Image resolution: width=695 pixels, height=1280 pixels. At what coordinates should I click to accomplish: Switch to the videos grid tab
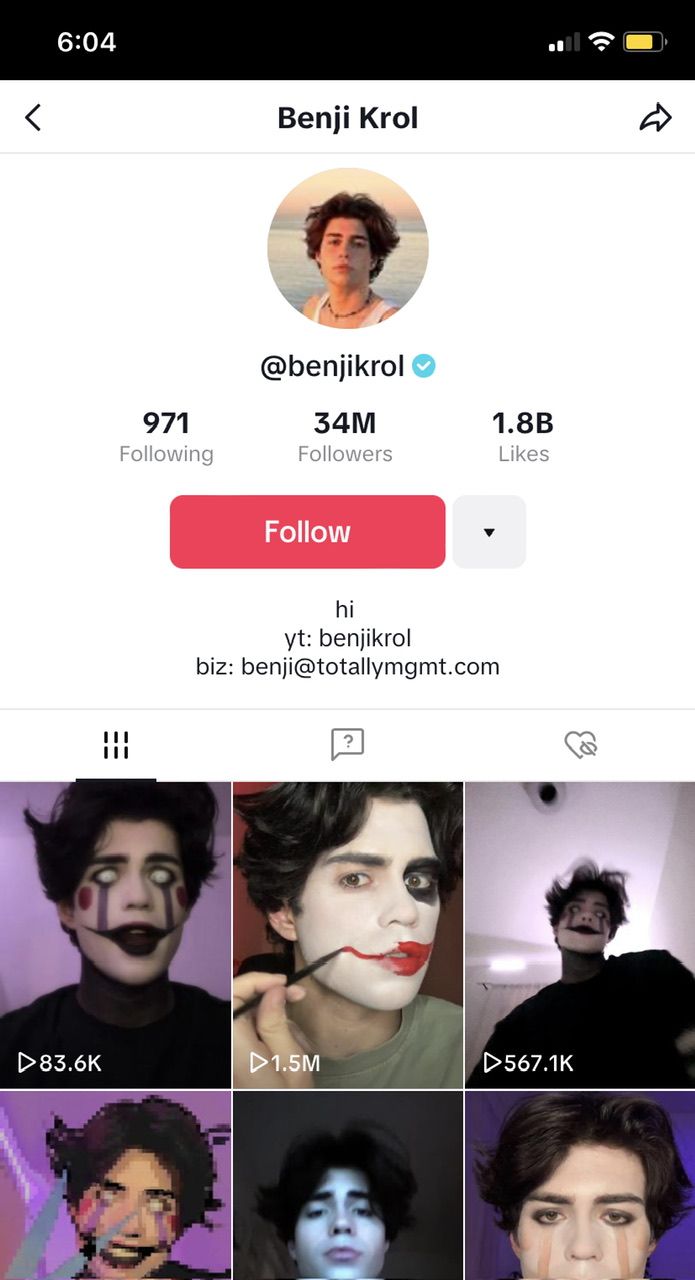coord(116,745)
